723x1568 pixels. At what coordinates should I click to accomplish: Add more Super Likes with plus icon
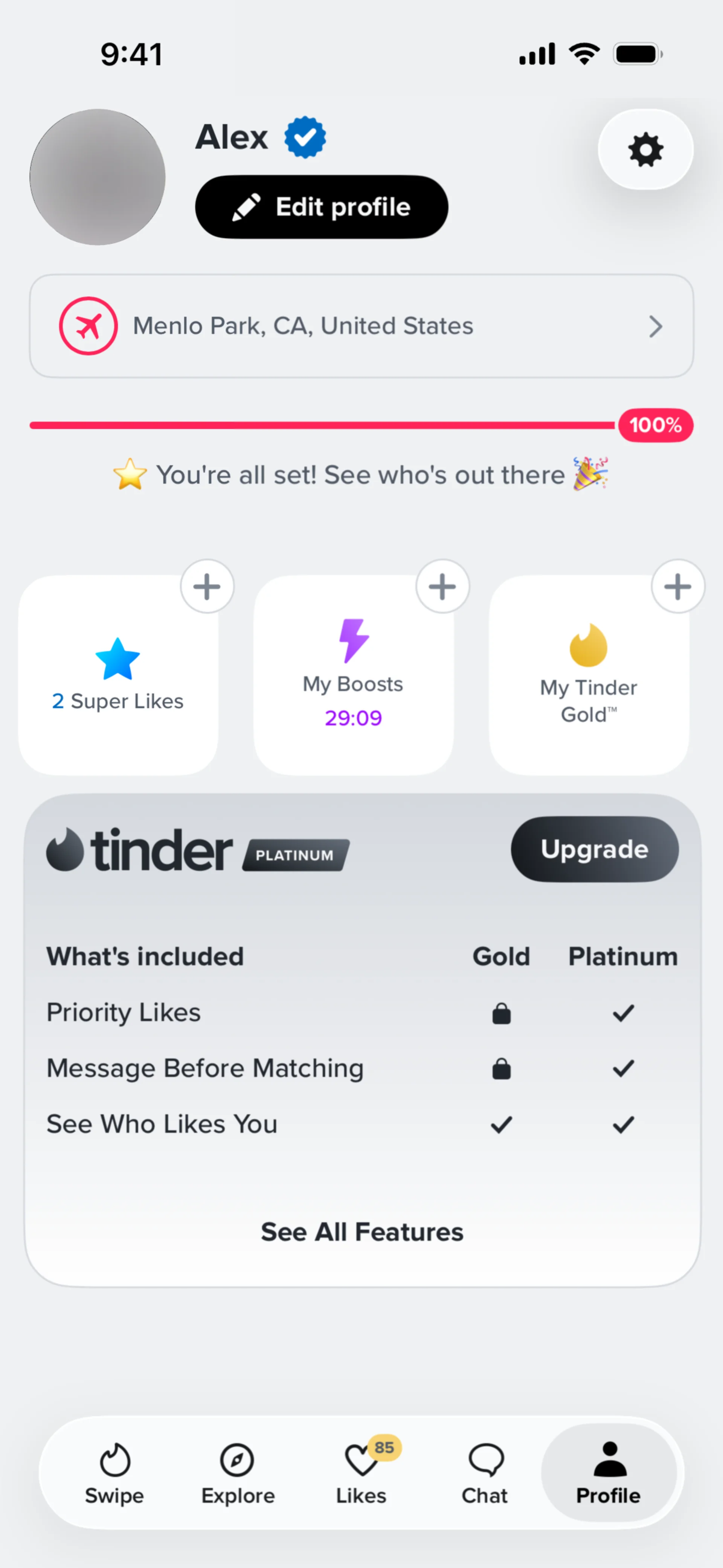pyautogui.click(x=207, y=587)
